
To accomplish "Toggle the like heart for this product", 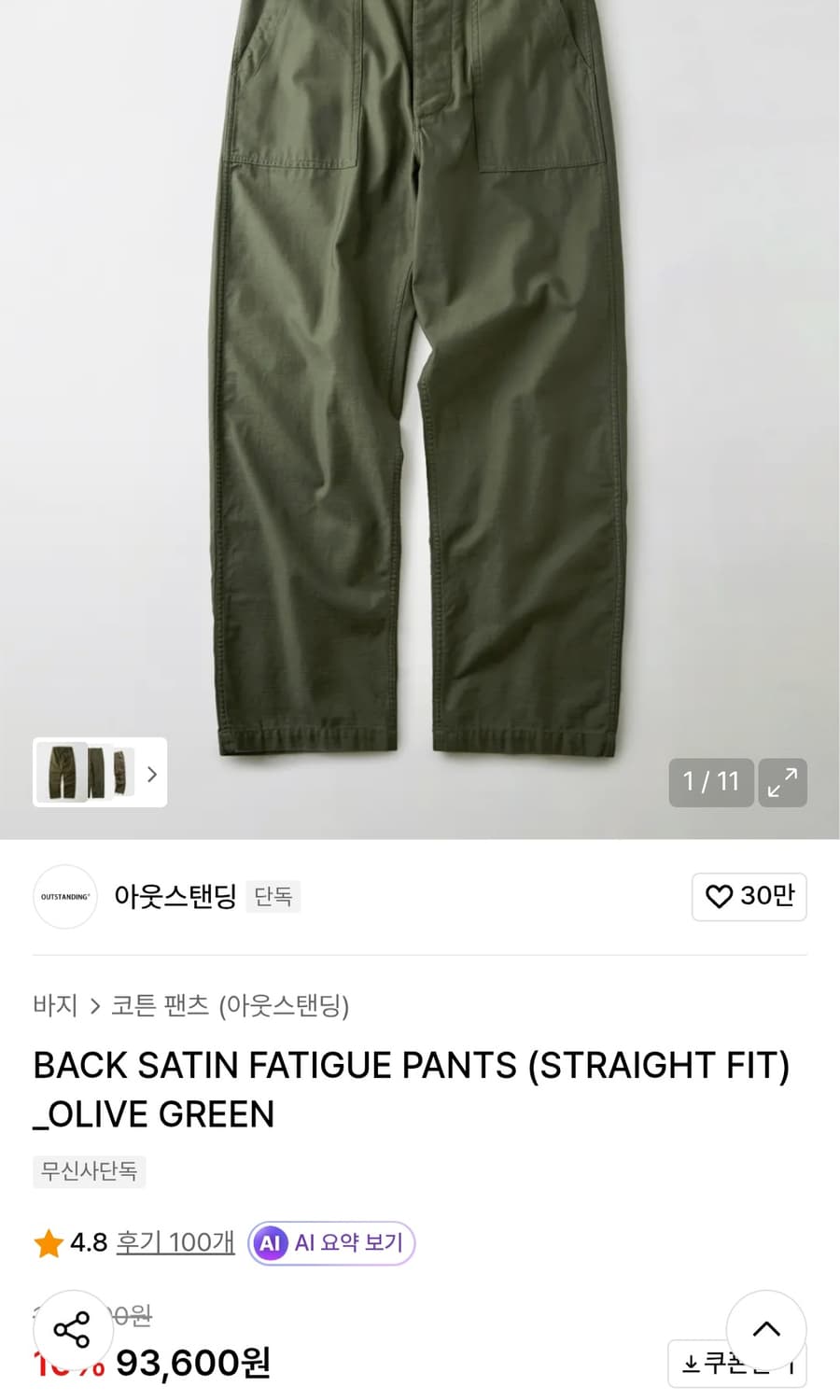I will (719, 897).
